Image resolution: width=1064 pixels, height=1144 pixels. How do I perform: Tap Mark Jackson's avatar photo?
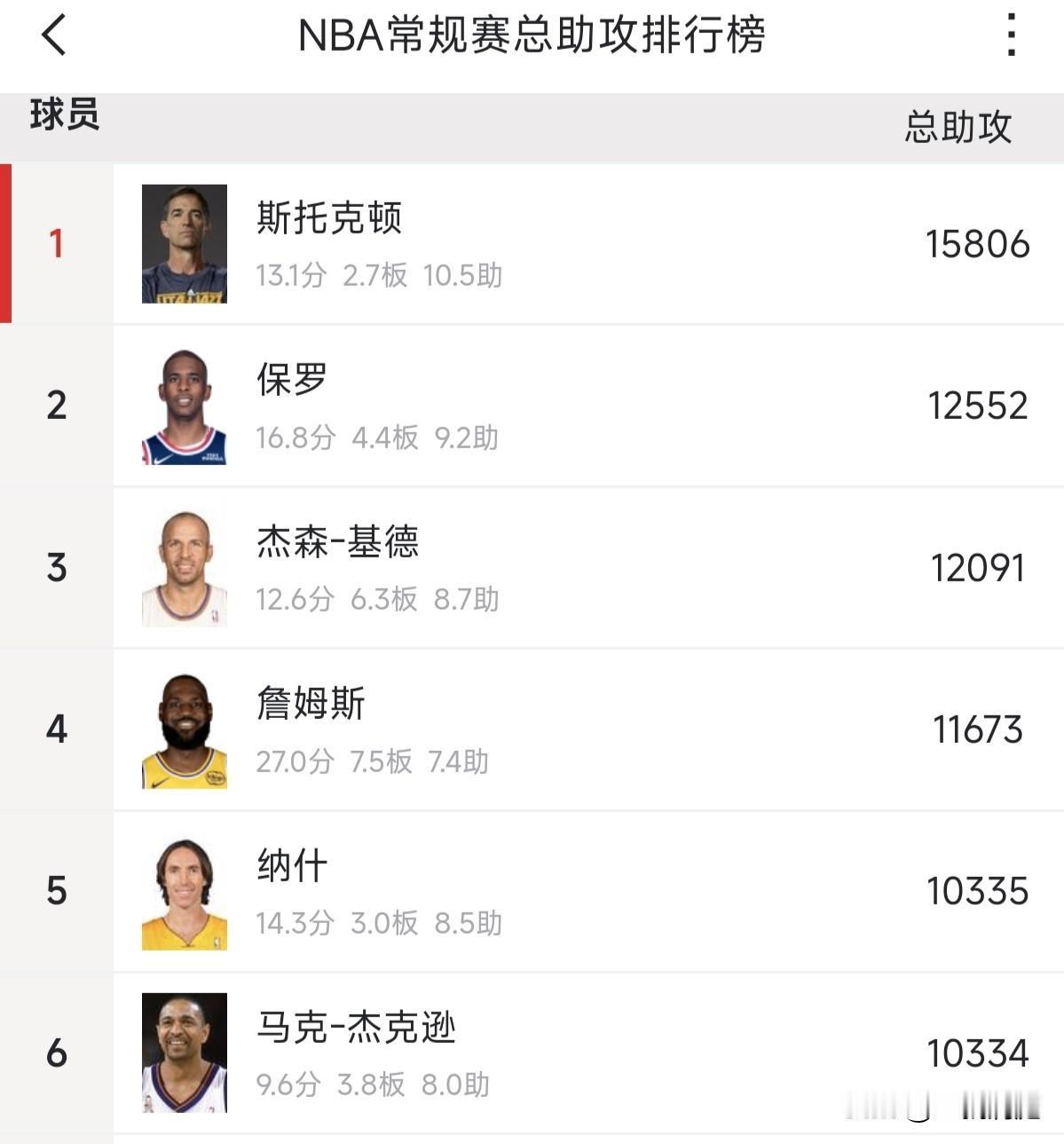(x=185, y=1051)
